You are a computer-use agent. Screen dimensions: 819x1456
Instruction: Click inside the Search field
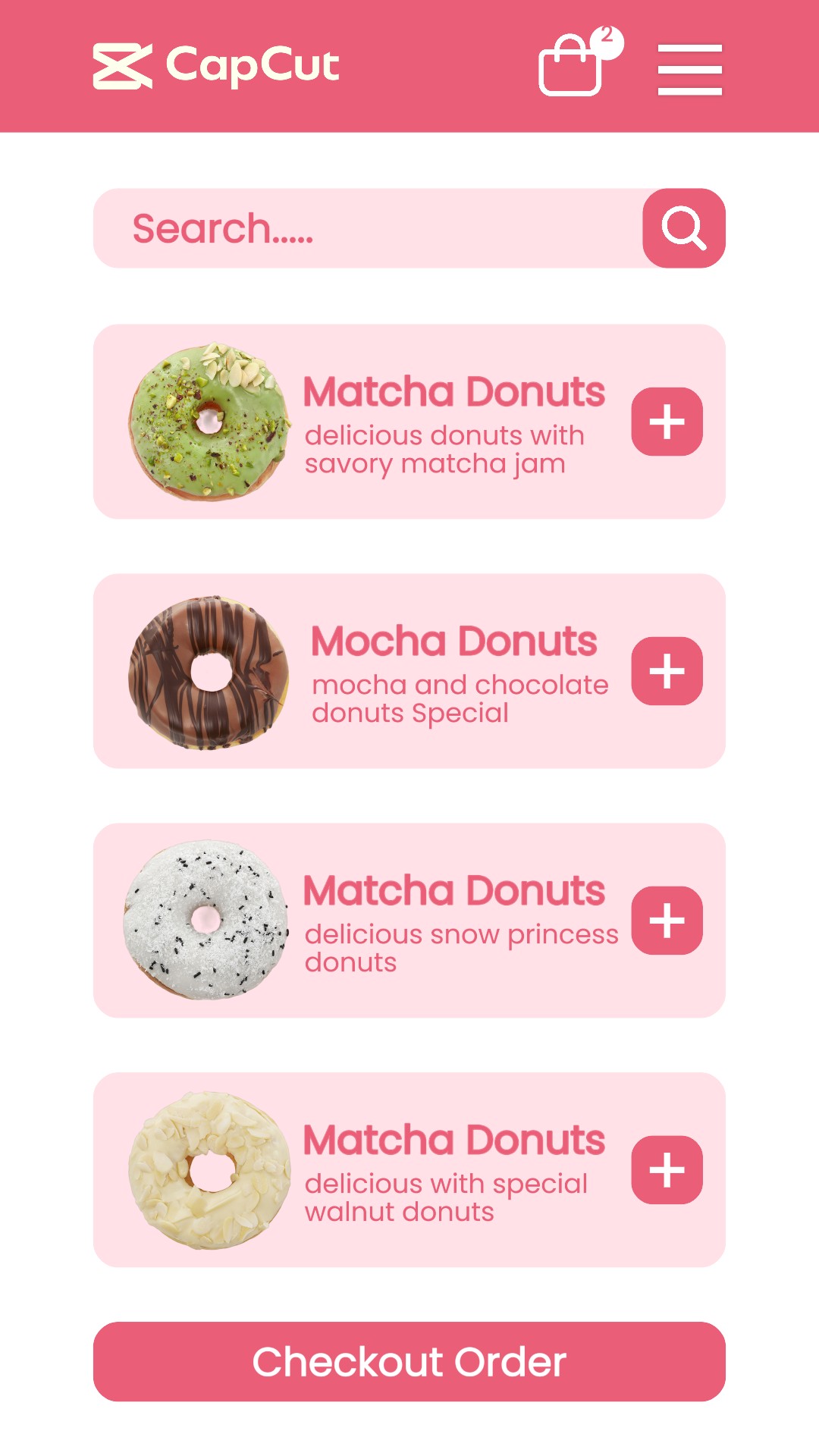[x=341, y=227]
